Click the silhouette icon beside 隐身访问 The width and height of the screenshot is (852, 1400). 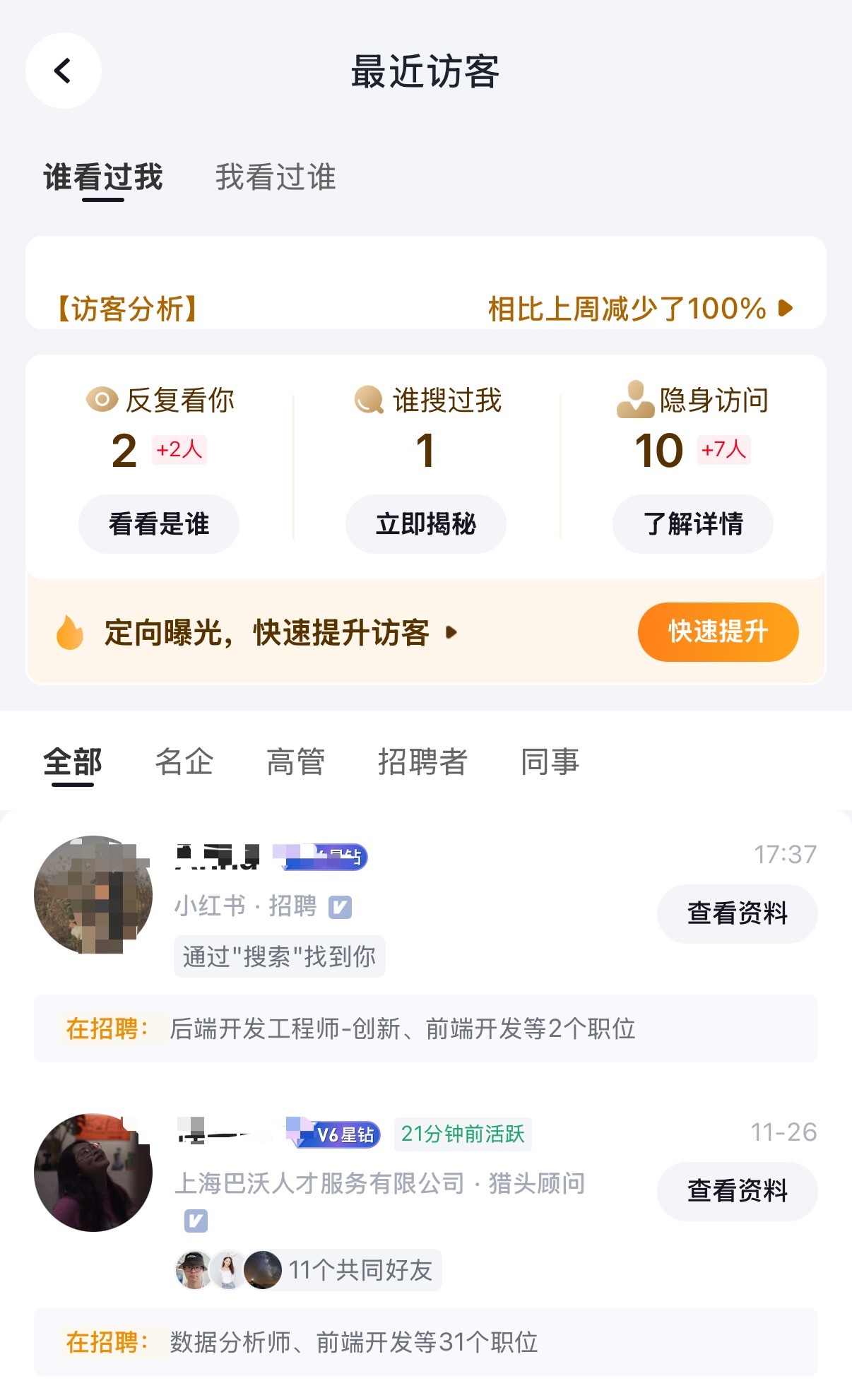[635, 400]
